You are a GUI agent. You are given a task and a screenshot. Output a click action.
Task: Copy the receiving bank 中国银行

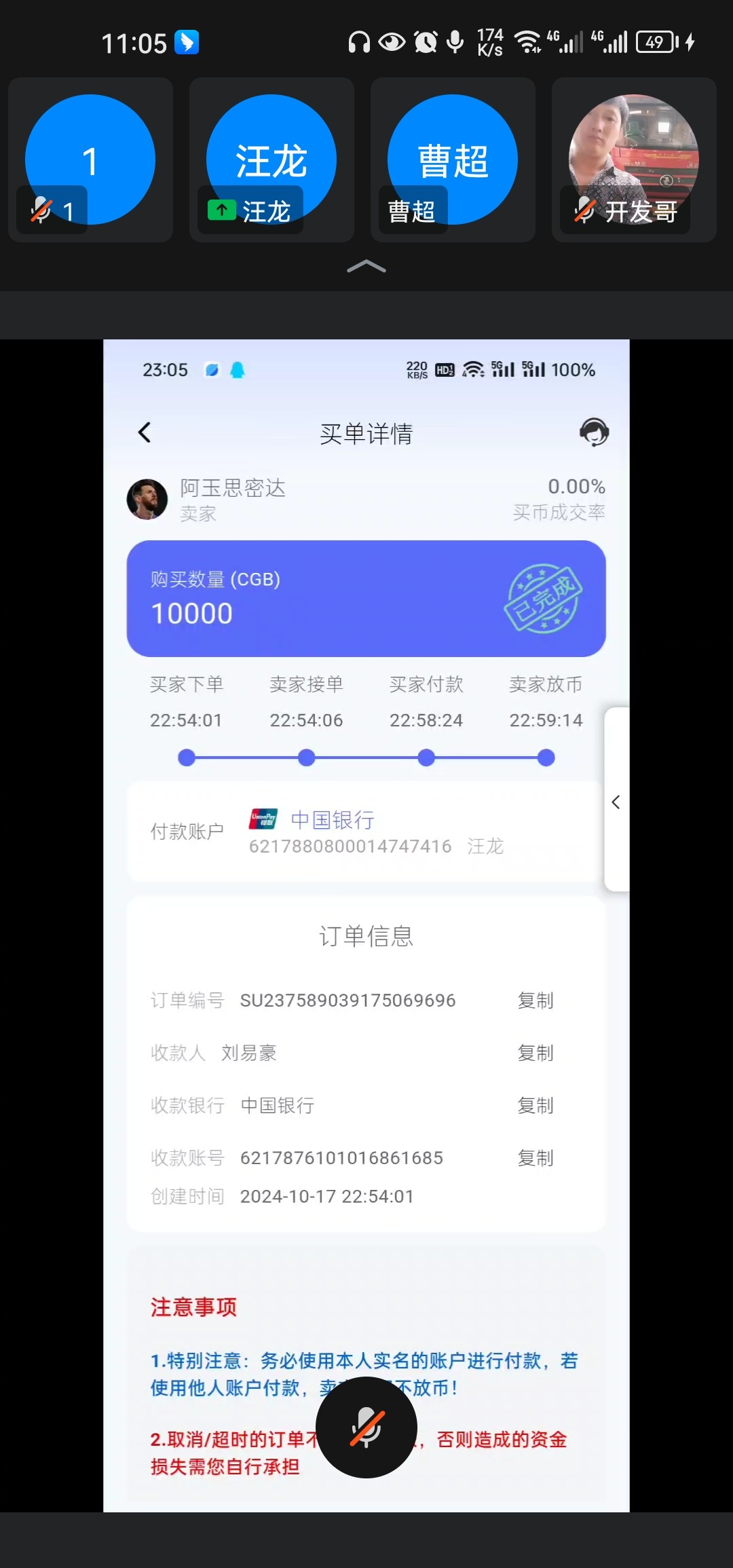[535, 1105]
